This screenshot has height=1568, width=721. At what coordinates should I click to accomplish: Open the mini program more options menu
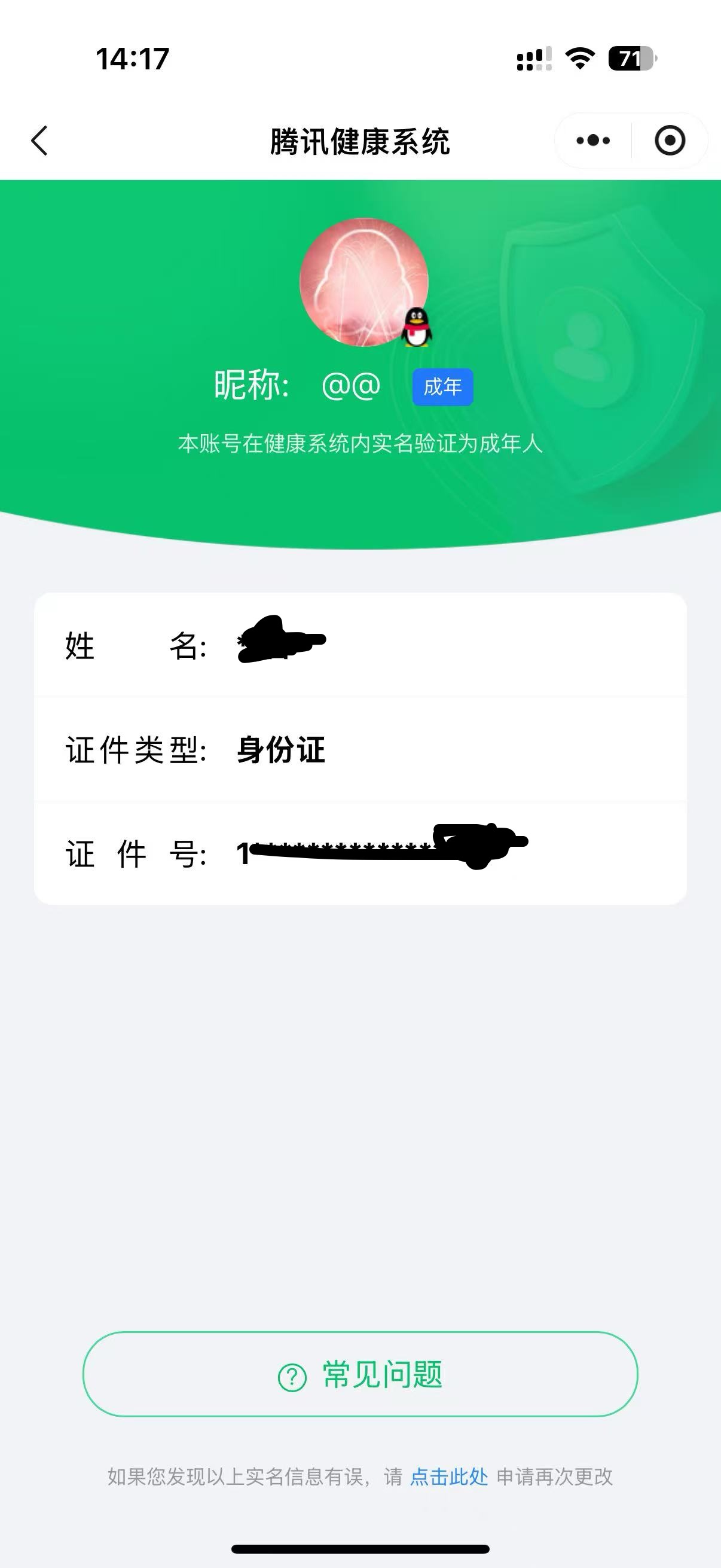coord(592,141)
